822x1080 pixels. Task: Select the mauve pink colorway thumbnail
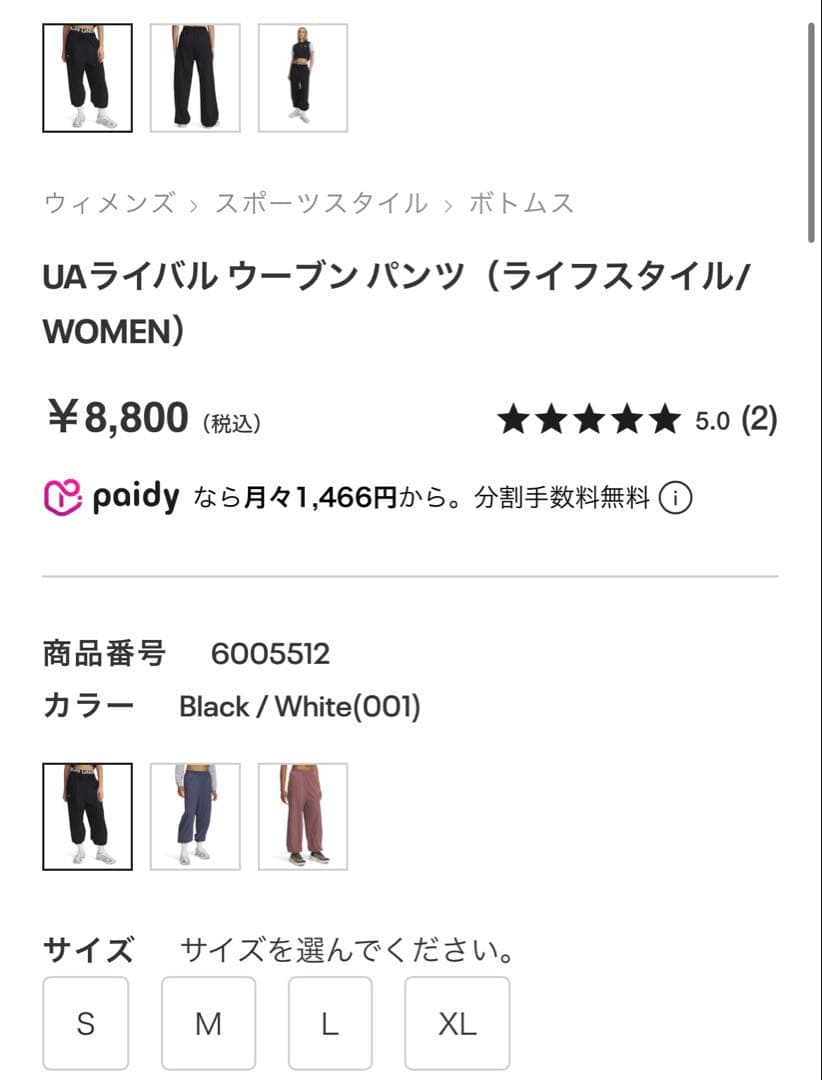click(306, 814)
